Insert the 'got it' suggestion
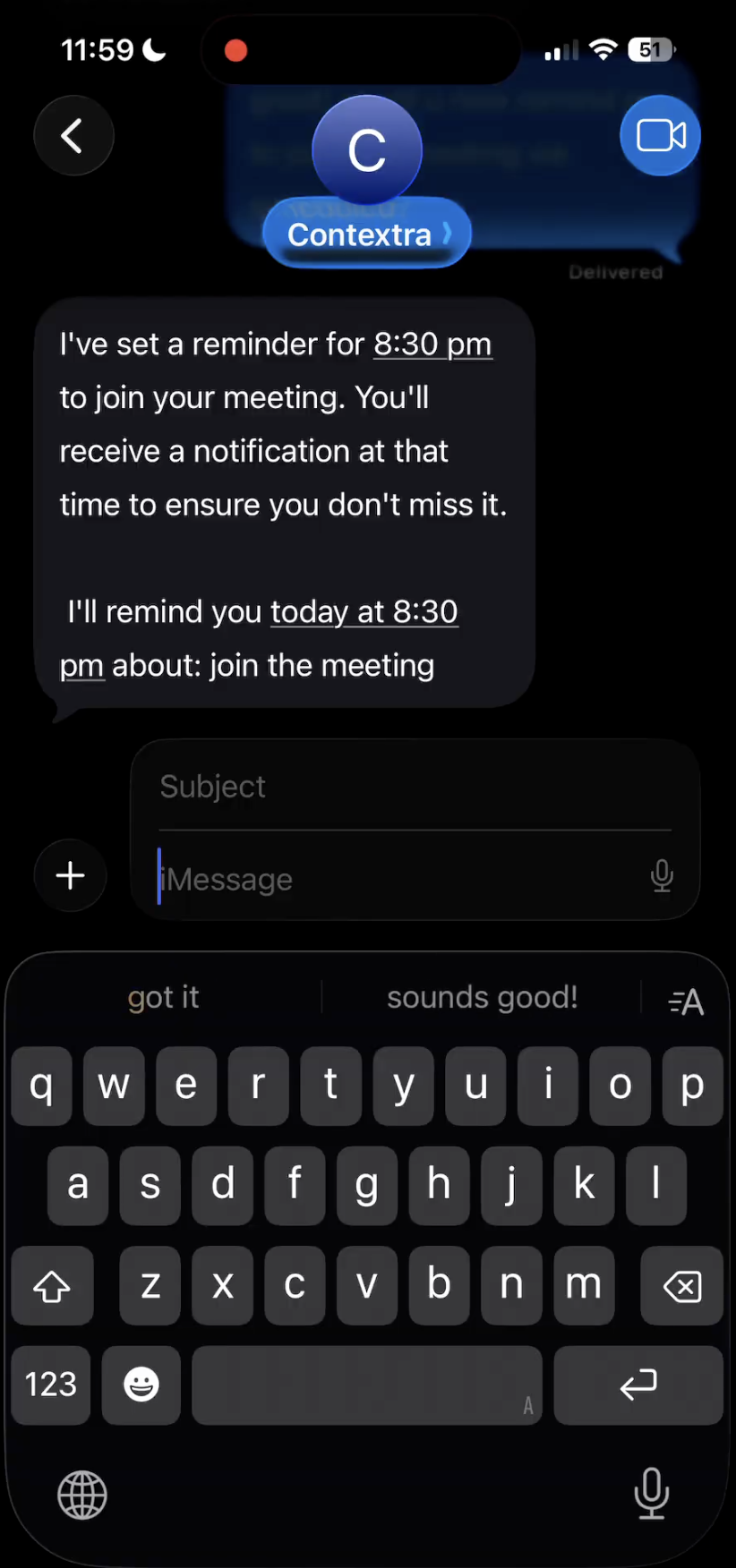Screen dimensions: 736x1568 tap(163, 997)
